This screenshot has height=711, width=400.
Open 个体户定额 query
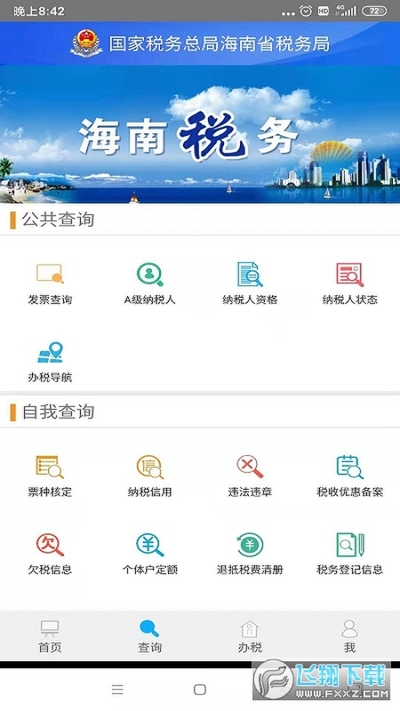(x=150, y=553)
